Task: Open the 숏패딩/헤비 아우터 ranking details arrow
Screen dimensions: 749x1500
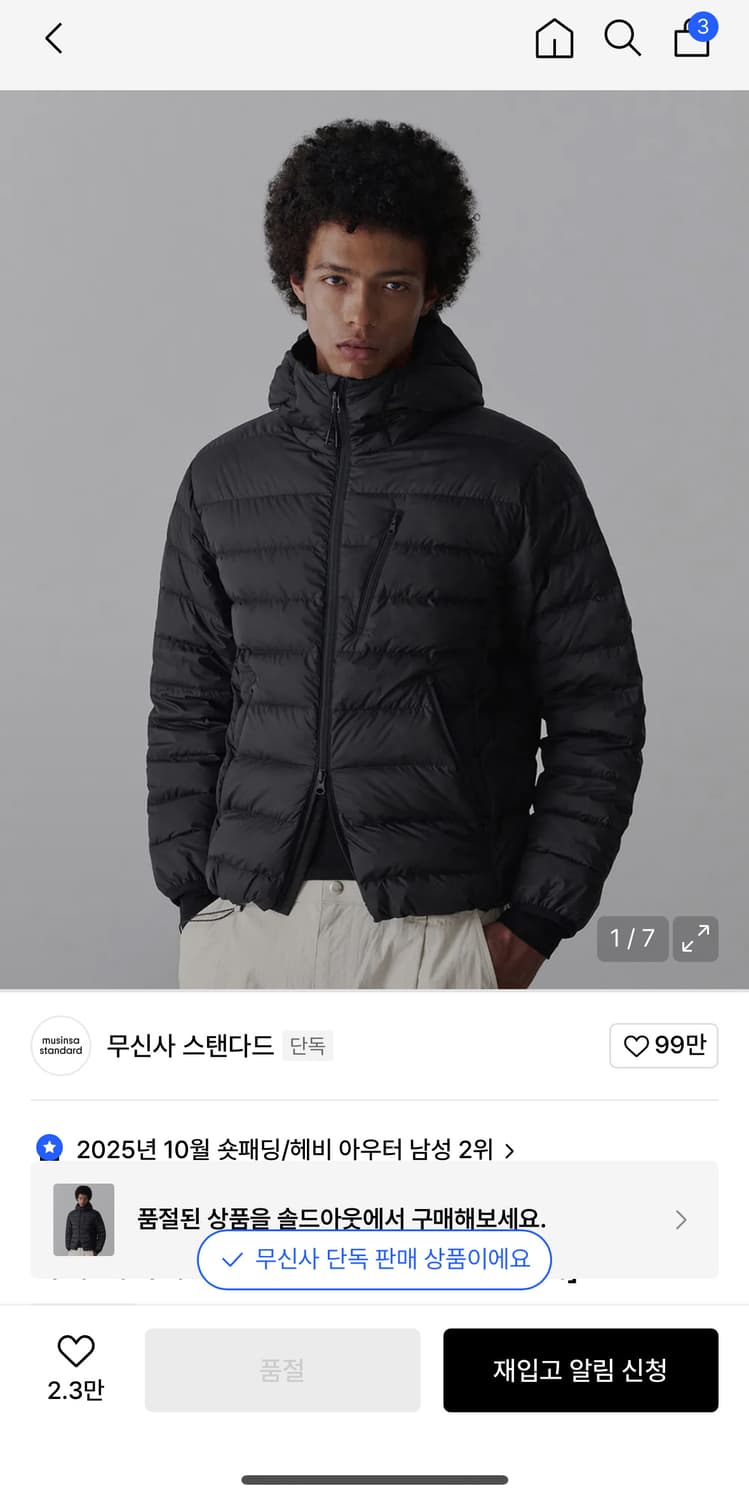Action: tap(510, 1150)
